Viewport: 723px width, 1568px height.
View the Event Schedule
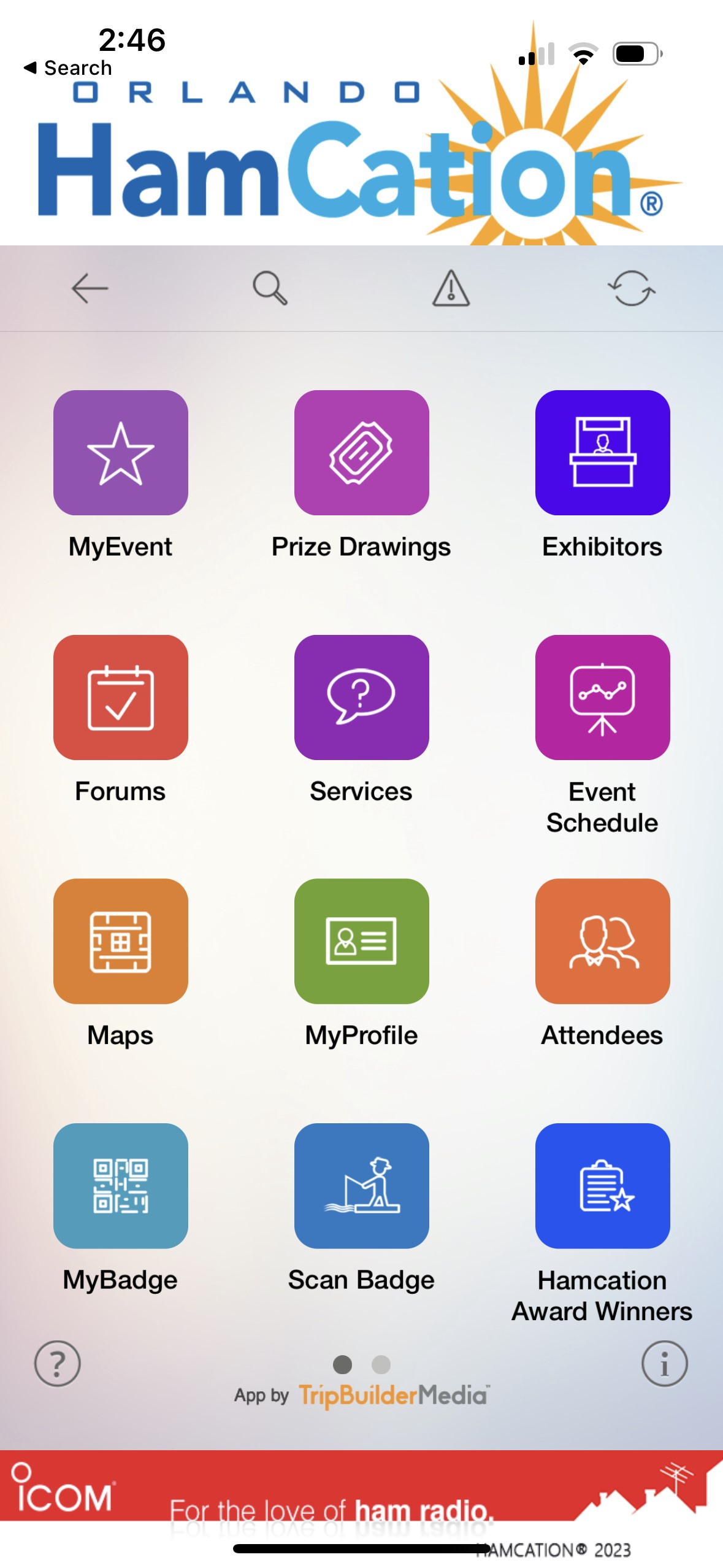click(x=602, y=698)
